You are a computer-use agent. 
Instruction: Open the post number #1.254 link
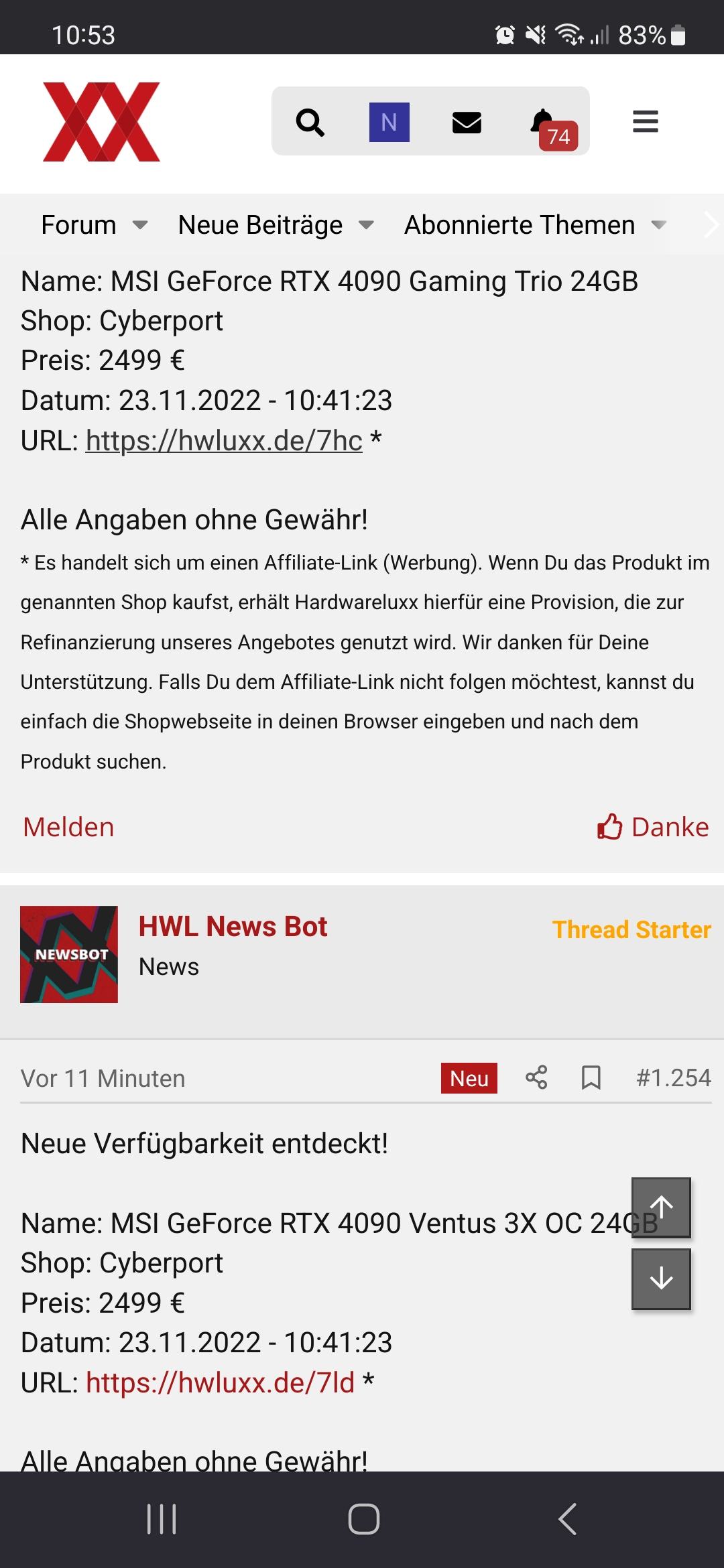click(673, 1077)
